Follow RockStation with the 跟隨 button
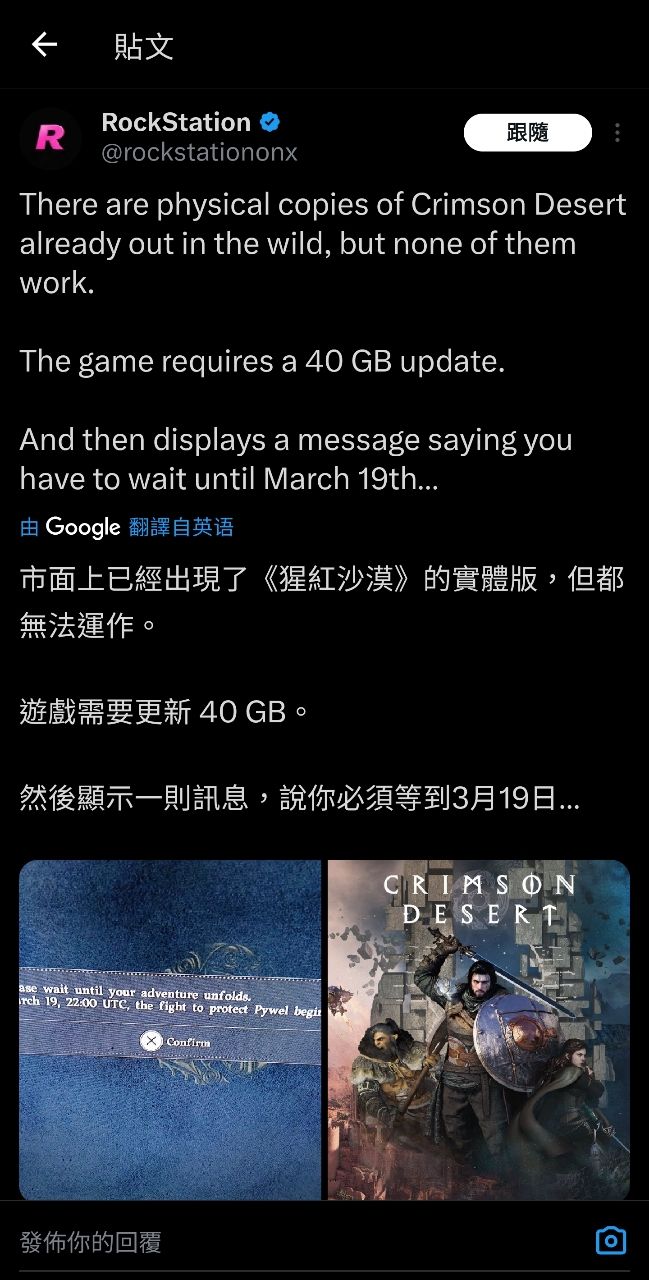The height and width of the screenshot is (1280, 649). pyautogui.click(x=527, y=133)
